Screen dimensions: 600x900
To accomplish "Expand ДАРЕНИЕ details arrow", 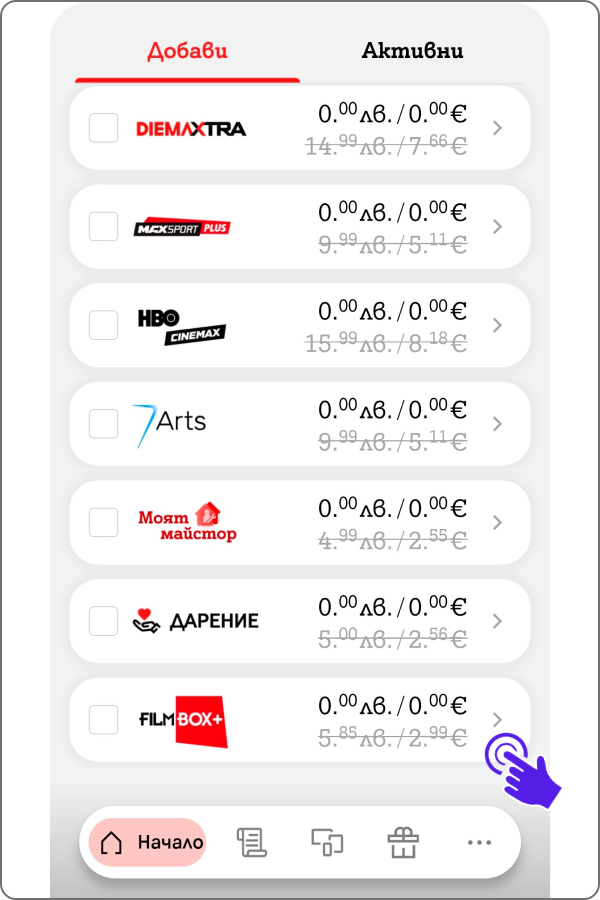I will point(498,621).
